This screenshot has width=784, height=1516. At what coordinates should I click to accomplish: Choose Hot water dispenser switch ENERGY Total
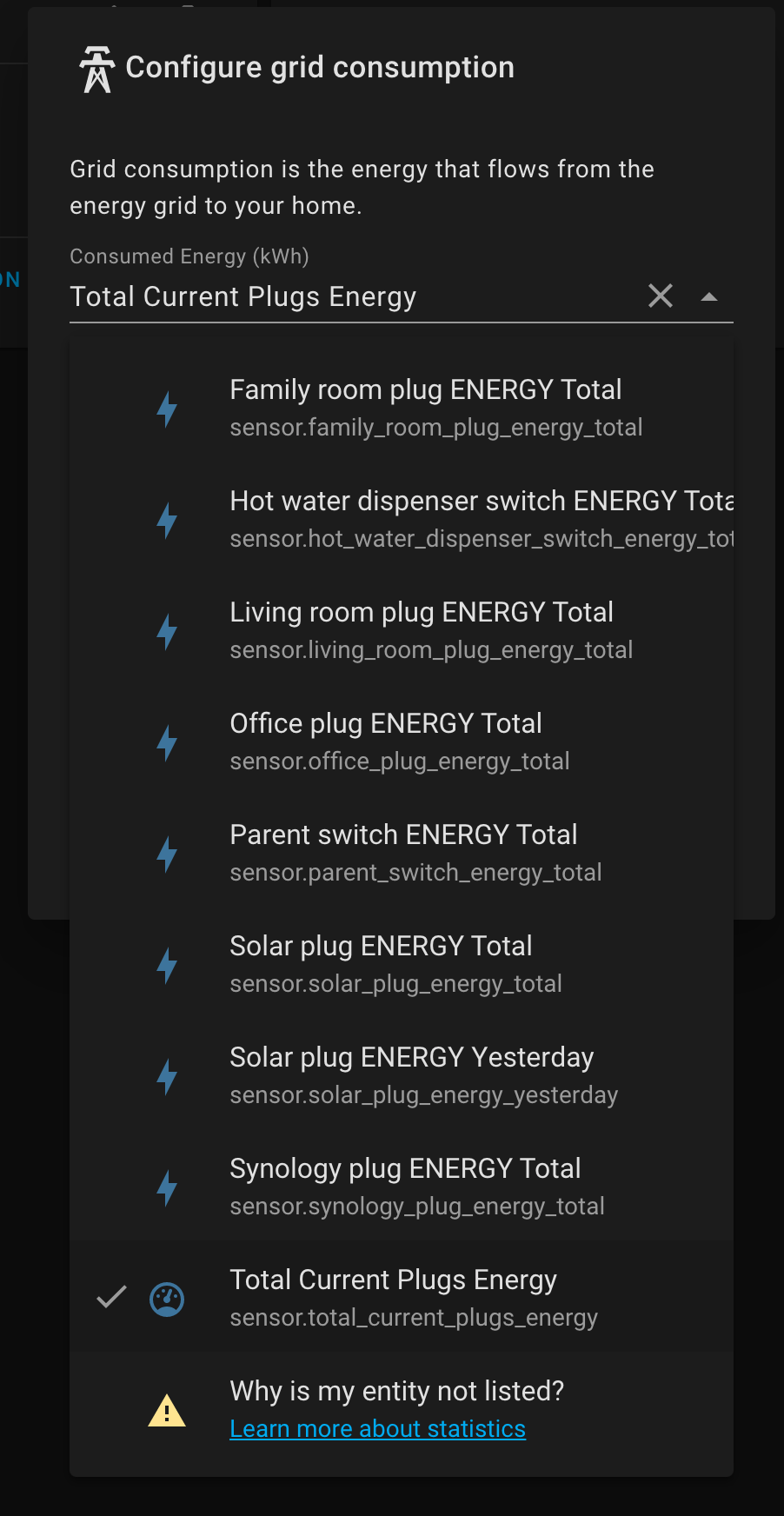coord(402,520)
